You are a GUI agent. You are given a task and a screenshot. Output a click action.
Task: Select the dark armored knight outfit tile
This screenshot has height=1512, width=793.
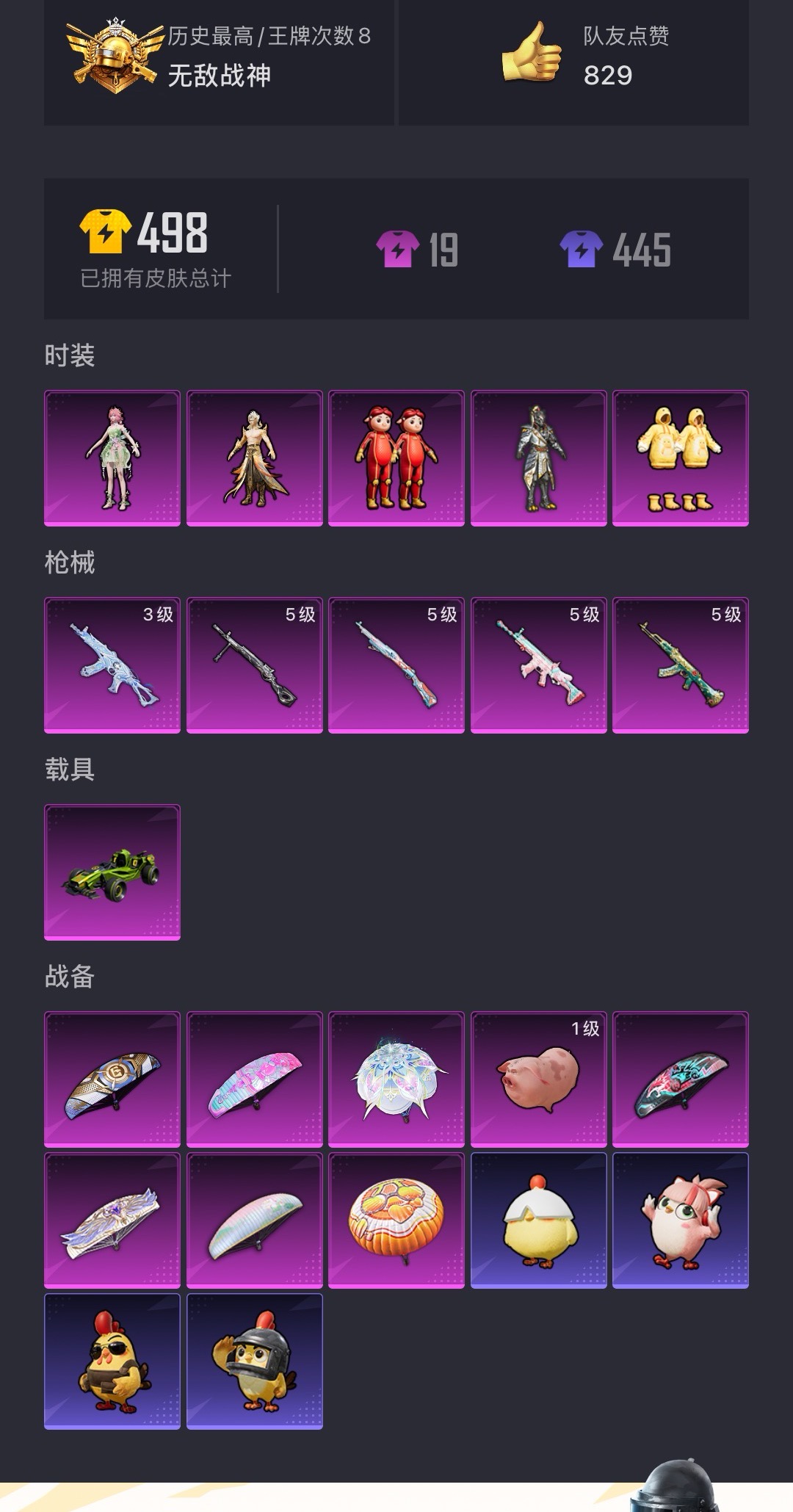point(538,457)
